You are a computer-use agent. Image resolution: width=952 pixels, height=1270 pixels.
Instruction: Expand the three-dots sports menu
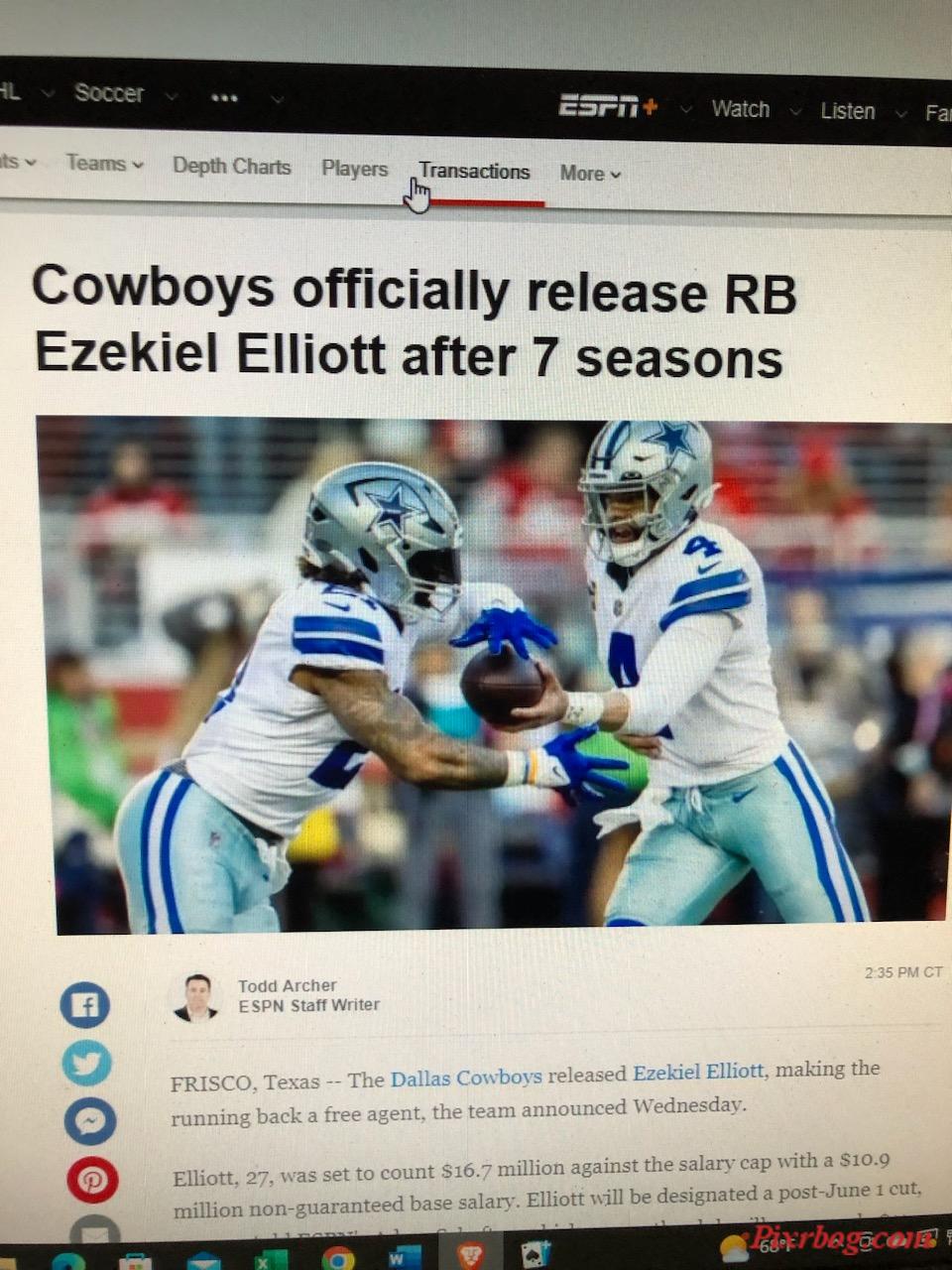224,97
